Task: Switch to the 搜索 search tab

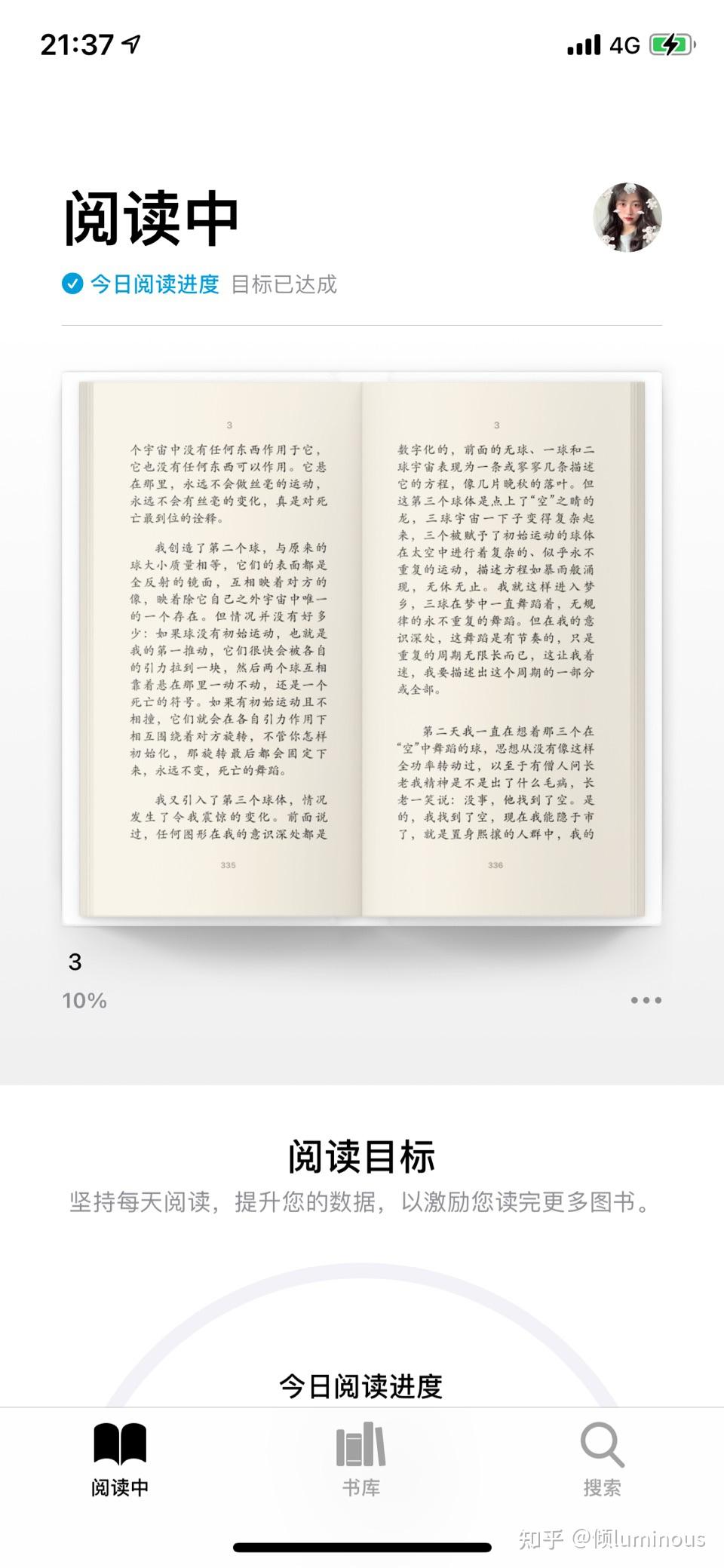Action: click(602, 1461)
